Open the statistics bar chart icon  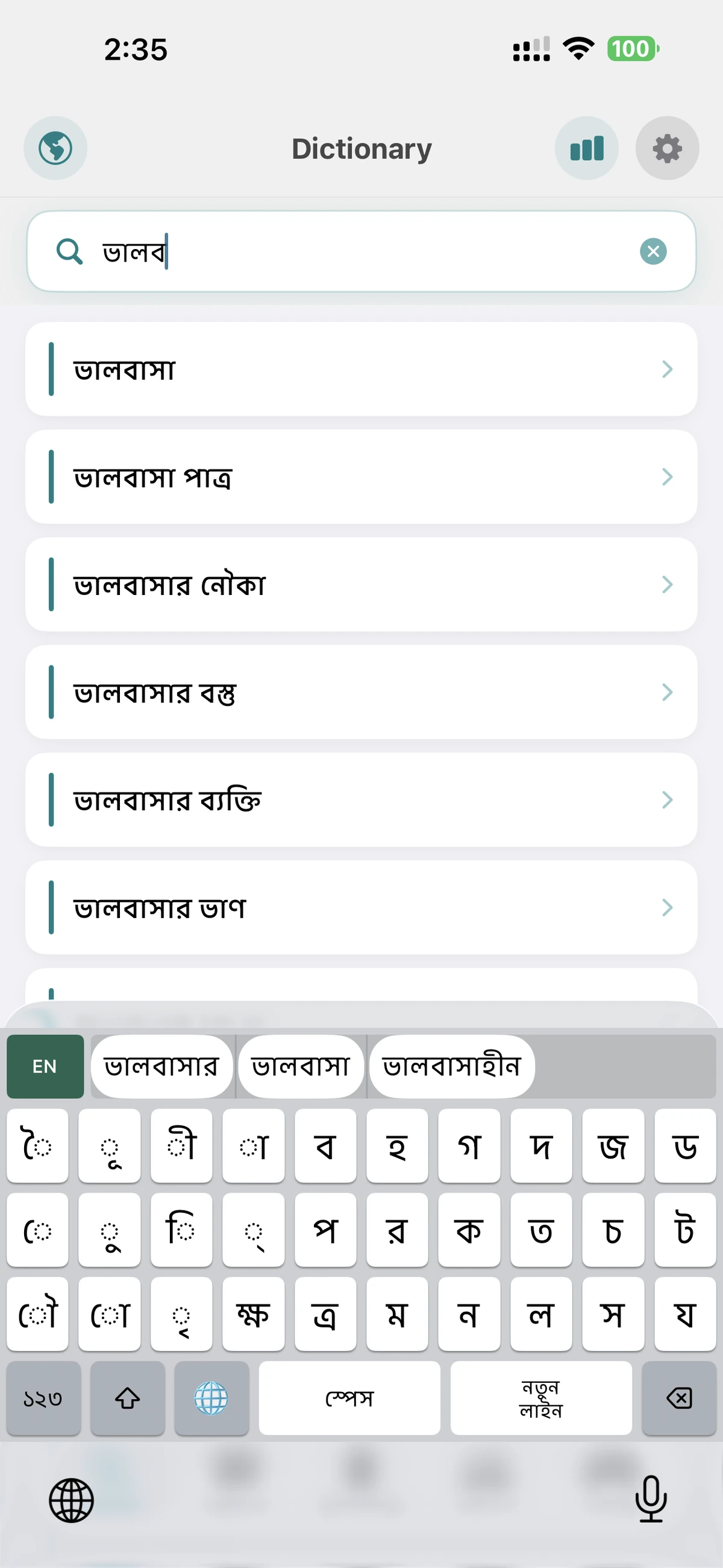point(586,148)
